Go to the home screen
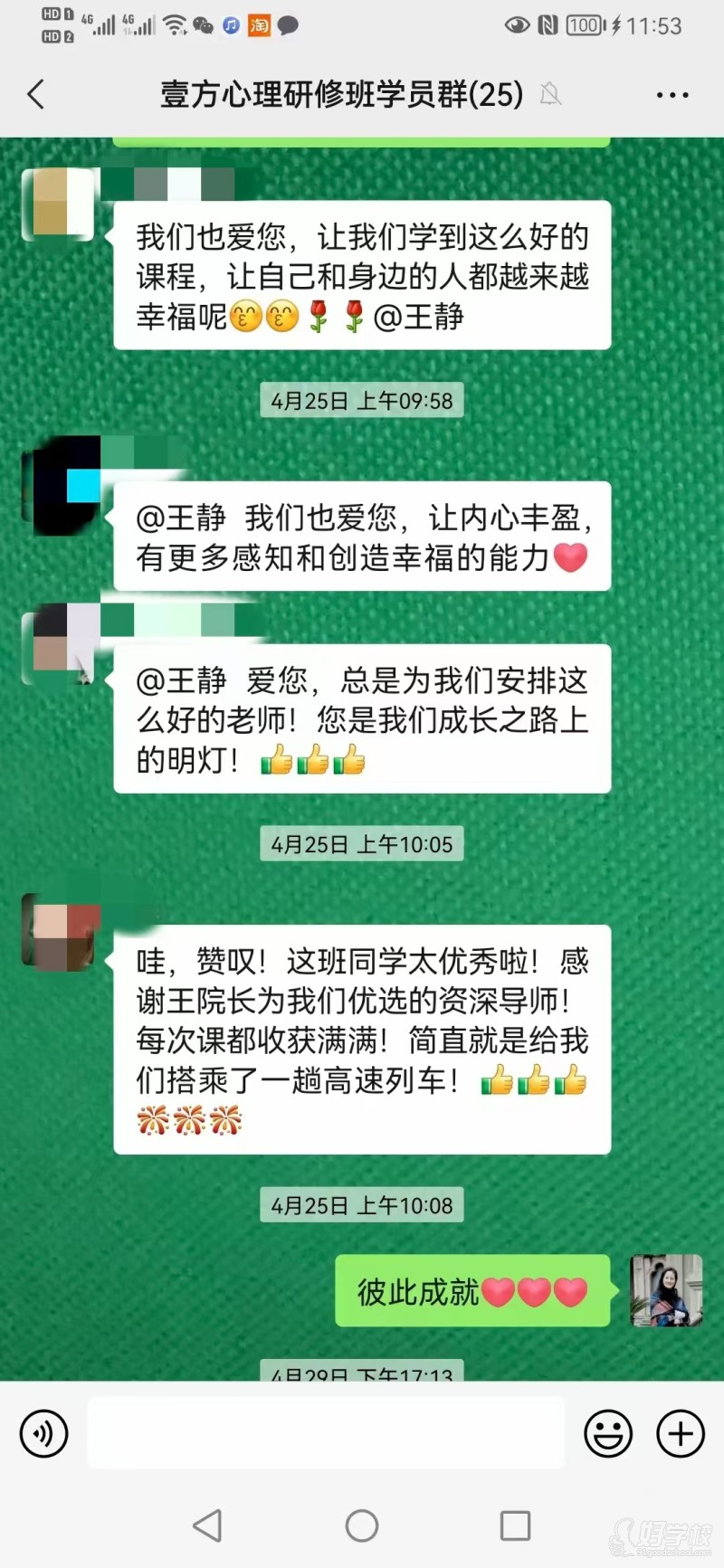This screenshot has height=1568, width=724. [x=362, y=1525]
